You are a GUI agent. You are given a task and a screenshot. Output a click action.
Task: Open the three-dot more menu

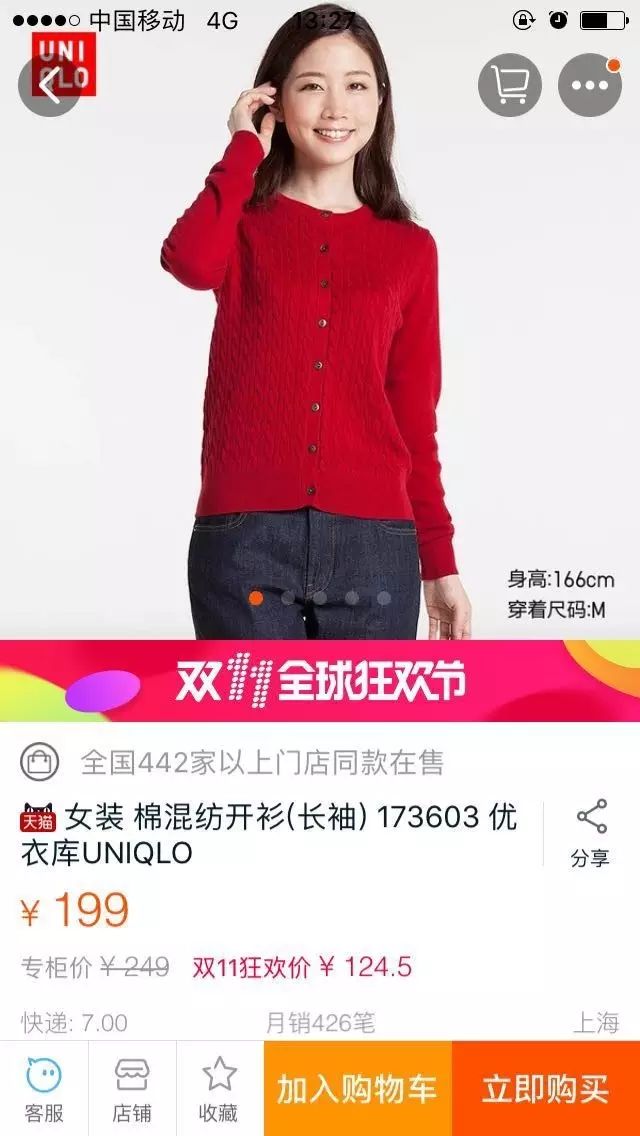590,86
